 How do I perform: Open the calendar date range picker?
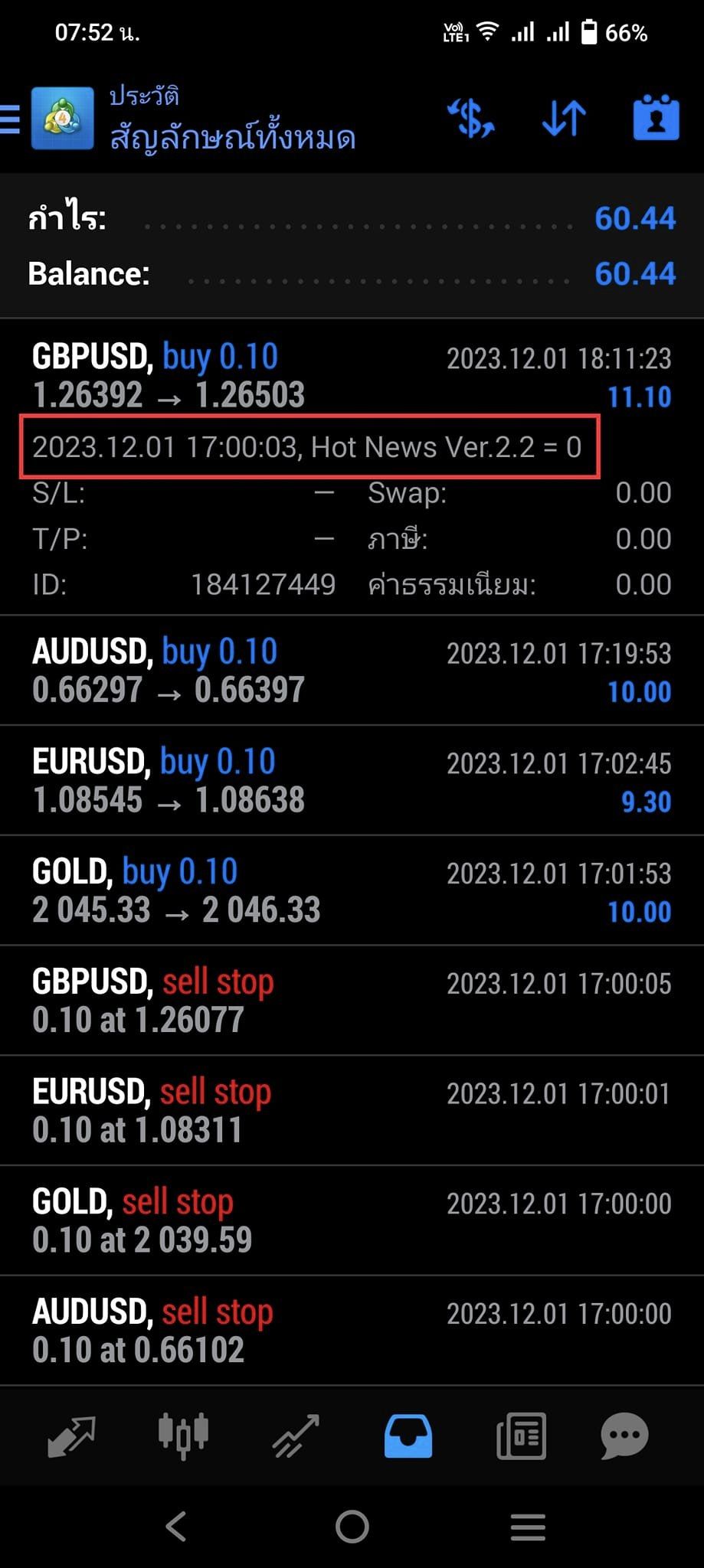[x=656, y=118]
